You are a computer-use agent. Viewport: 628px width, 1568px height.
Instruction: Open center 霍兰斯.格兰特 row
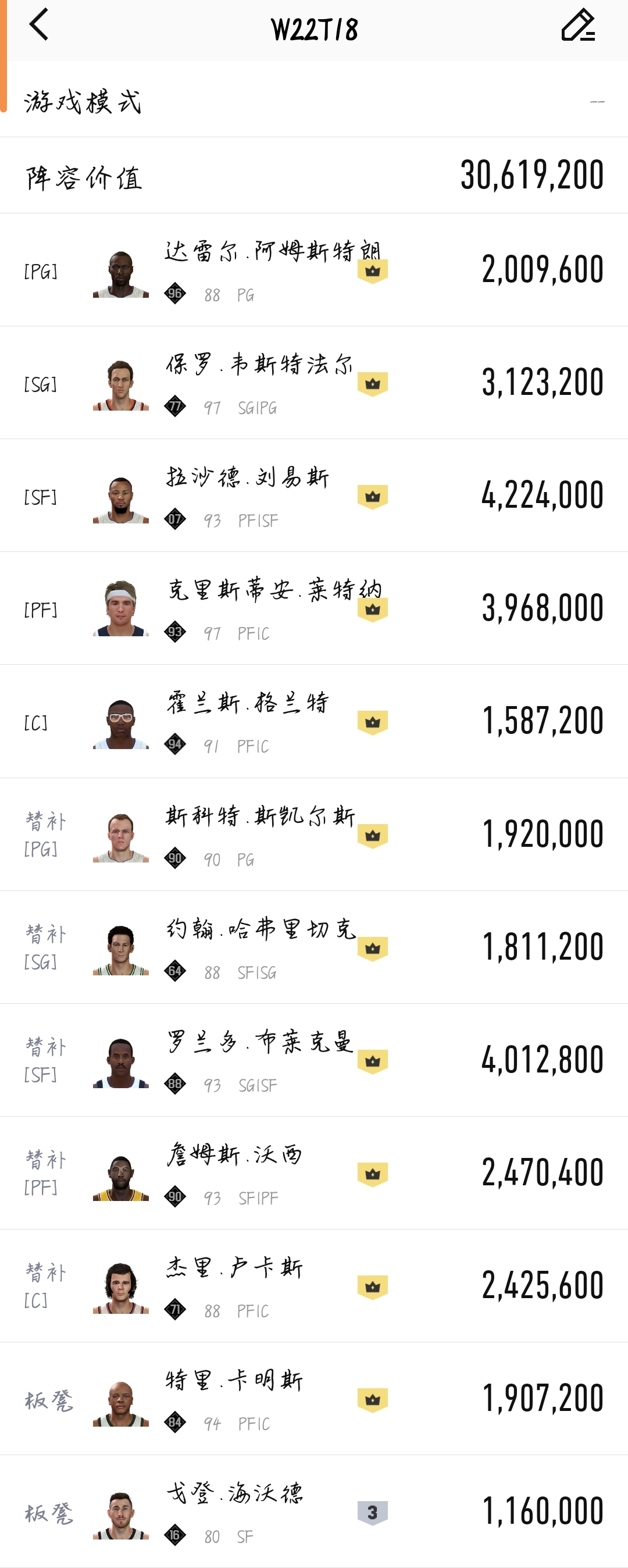tap(314, 721)
